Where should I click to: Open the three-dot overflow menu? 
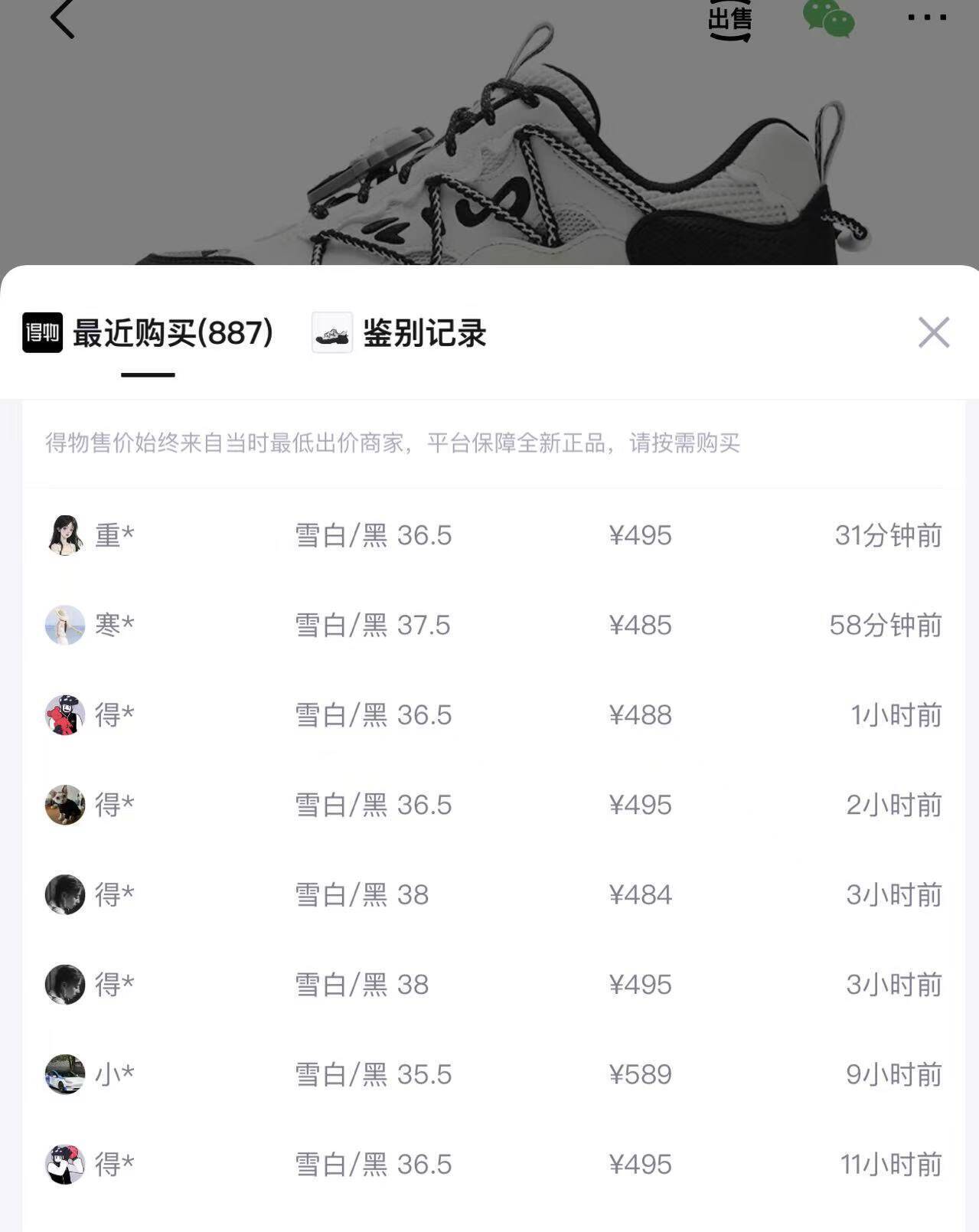tap(927, 18)
